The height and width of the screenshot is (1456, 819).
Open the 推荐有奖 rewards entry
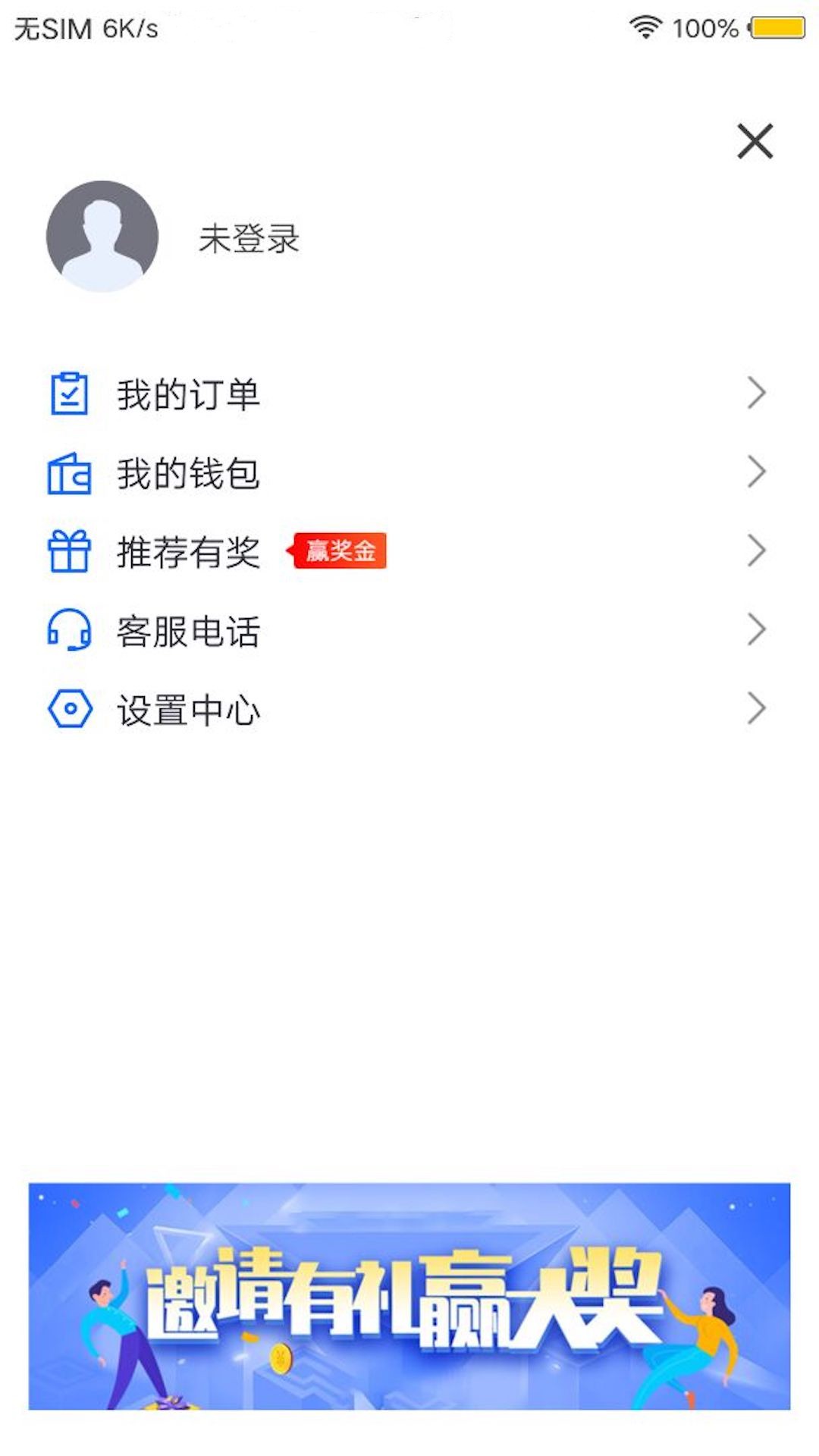(187, 552)
